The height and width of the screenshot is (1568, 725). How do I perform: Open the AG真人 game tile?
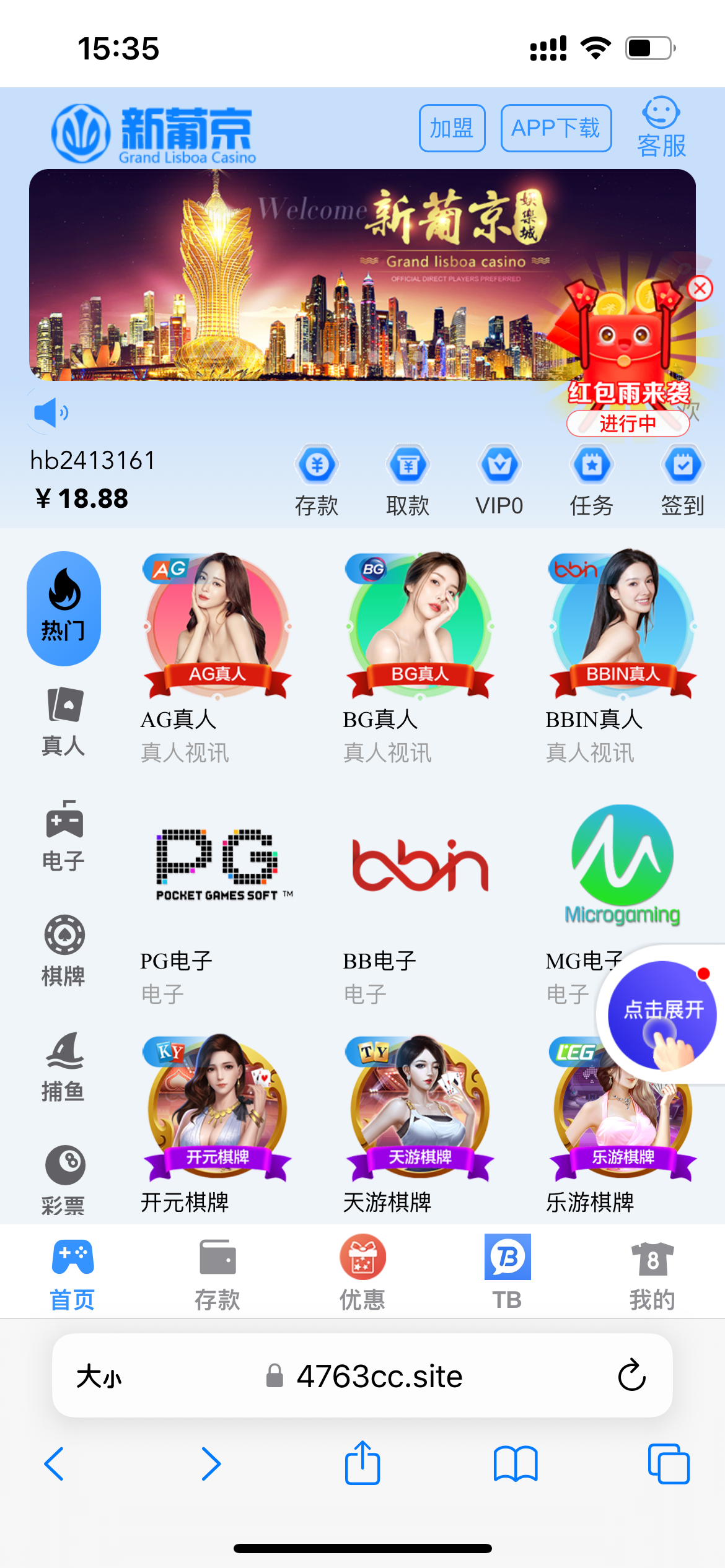pos(217,626)
